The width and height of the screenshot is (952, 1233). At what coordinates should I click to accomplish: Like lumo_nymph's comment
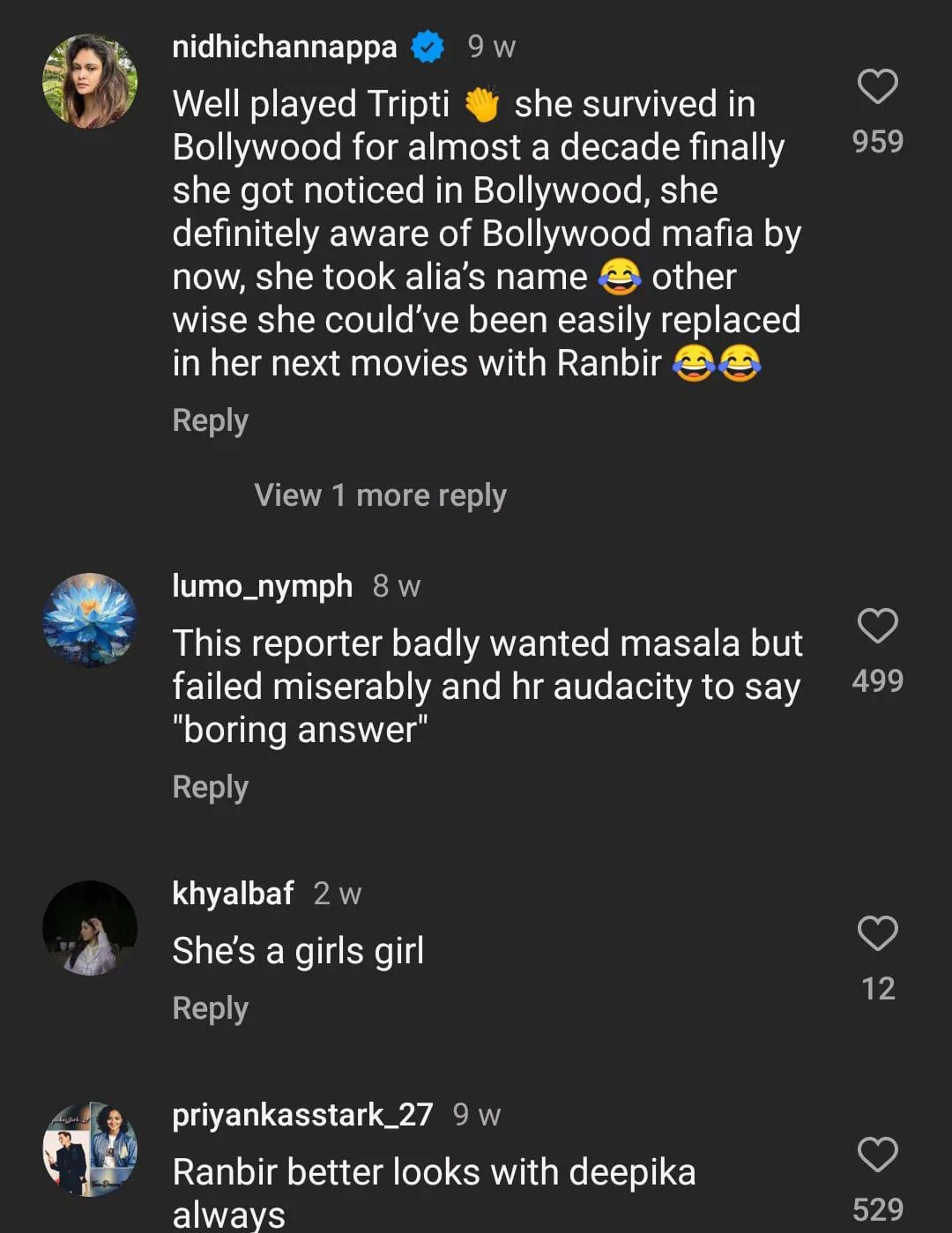pyautogui.click(x=877, y=627)
